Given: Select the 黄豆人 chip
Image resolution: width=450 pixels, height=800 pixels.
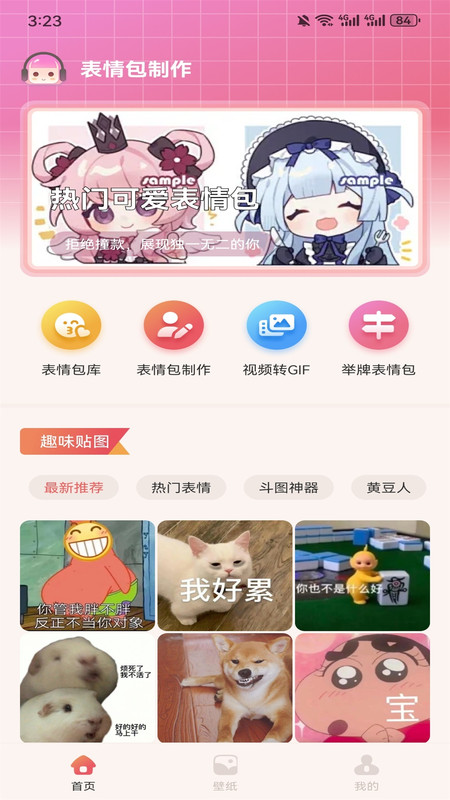Looking at the screenshot, I should 388,487.
